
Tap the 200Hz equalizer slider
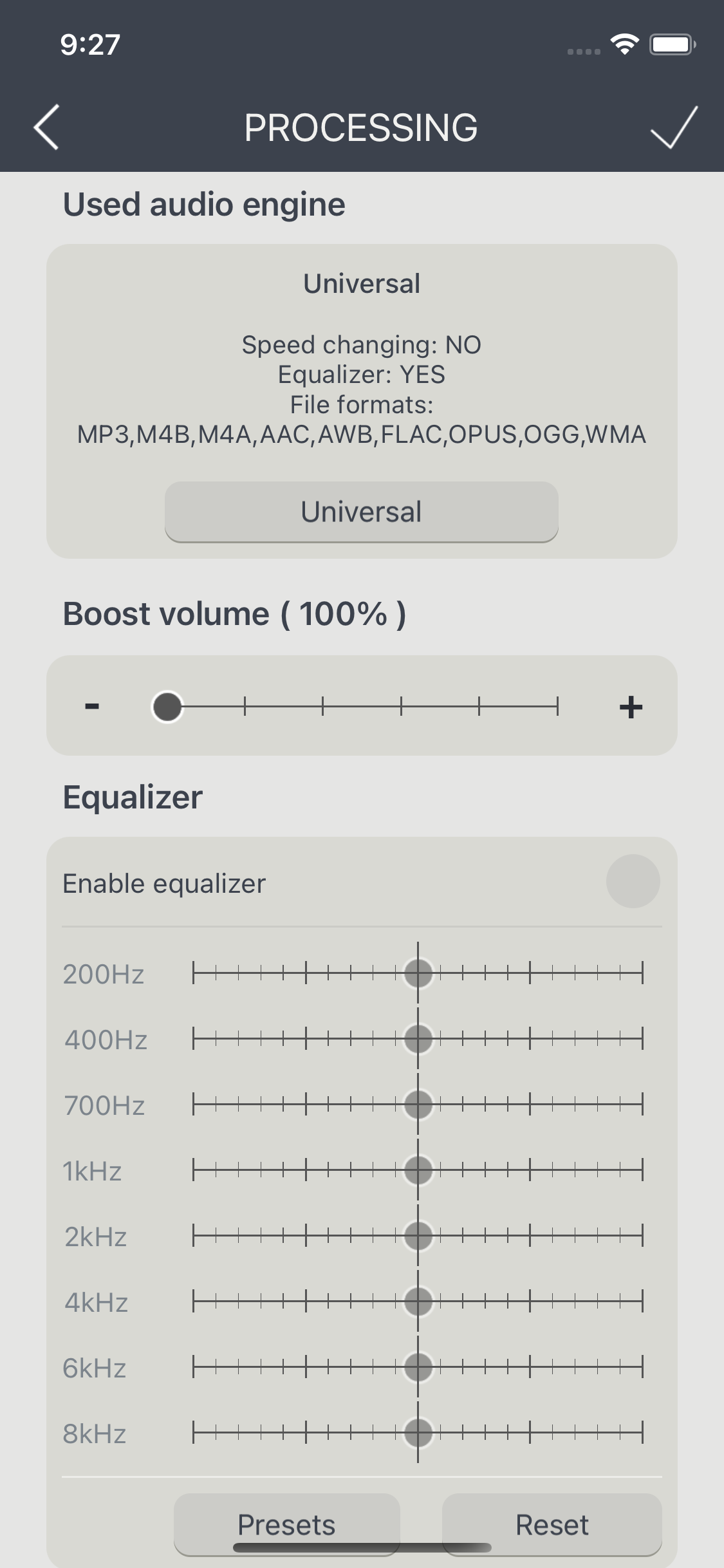click(418, 973)
